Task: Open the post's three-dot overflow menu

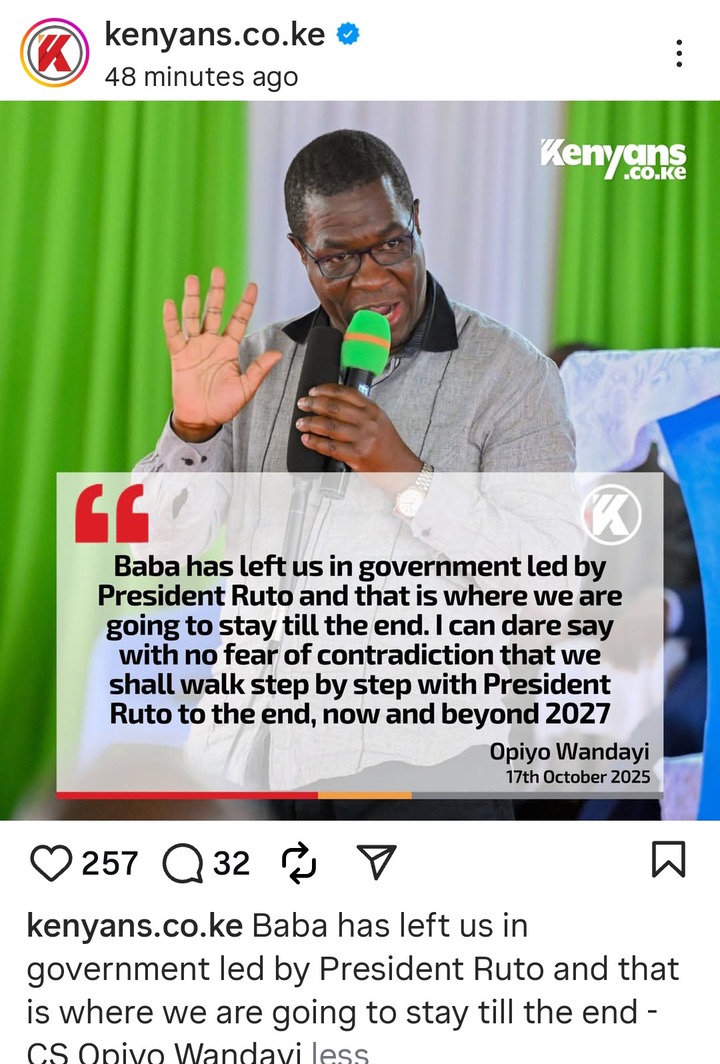Action: pyautogui.click(x=679, y=53)
